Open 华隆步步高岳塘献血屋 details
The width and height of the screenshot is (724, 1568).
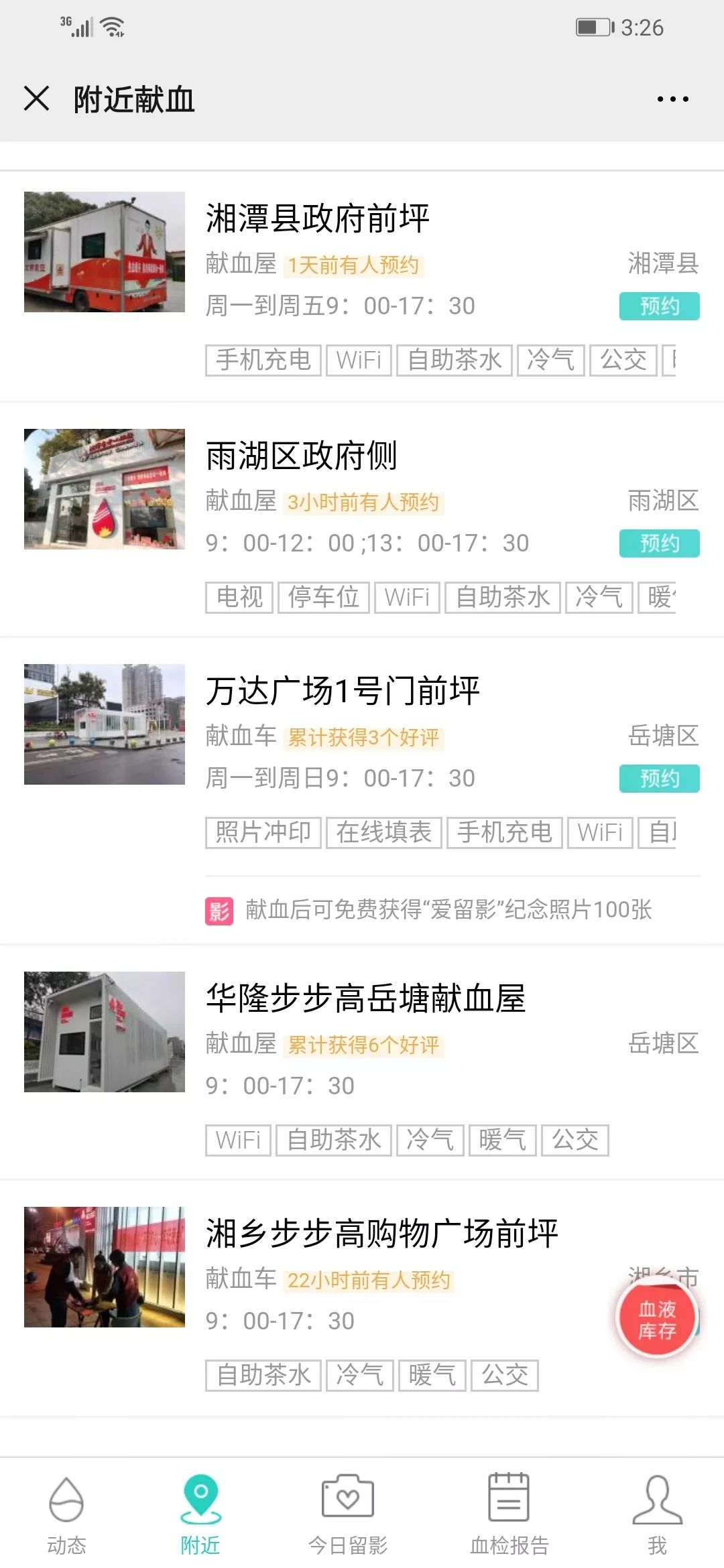coord(365,998)
